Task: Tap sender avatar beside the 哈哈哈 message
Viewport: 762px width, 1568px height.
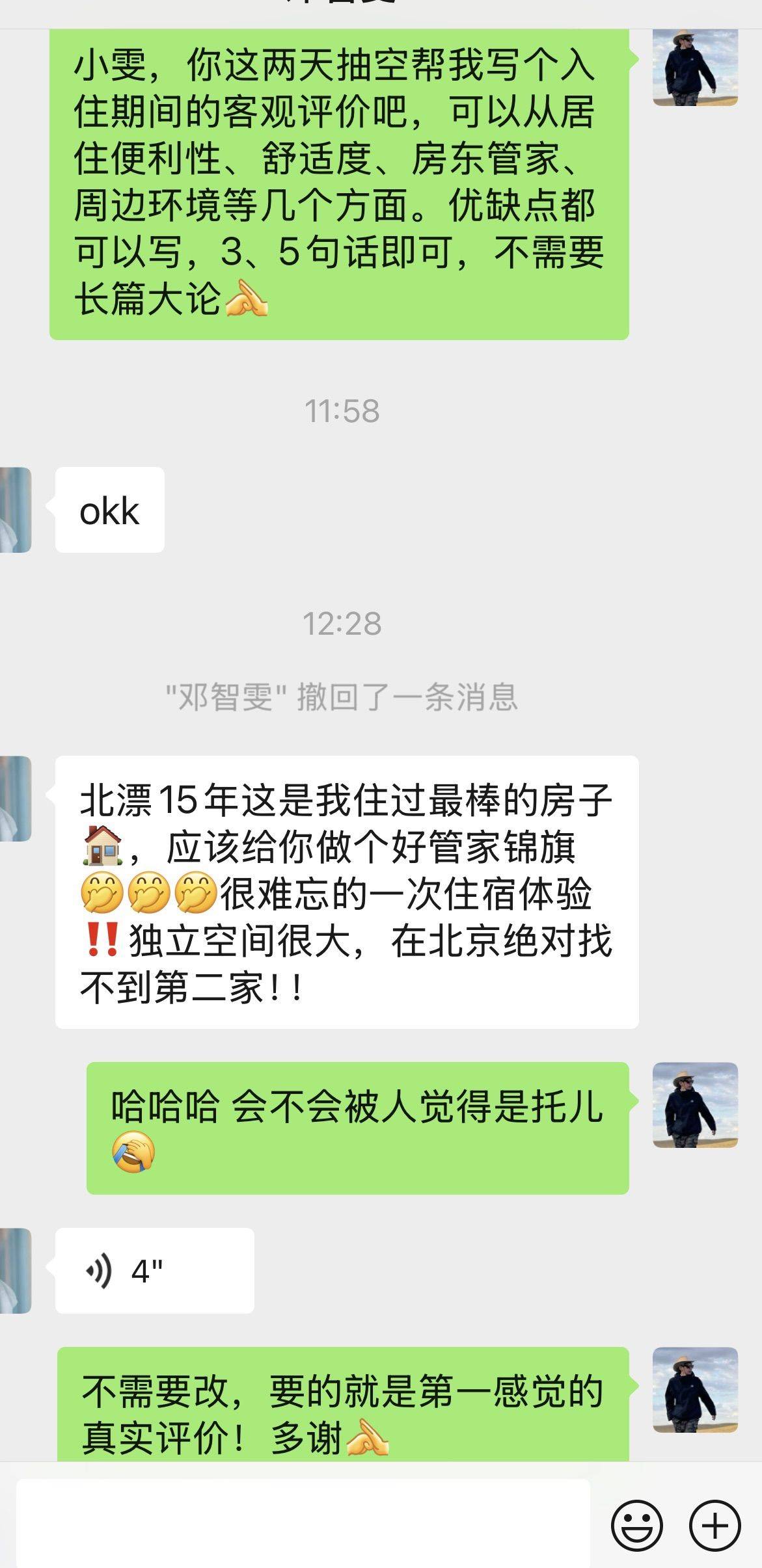Action: (x=695, y=1105)
